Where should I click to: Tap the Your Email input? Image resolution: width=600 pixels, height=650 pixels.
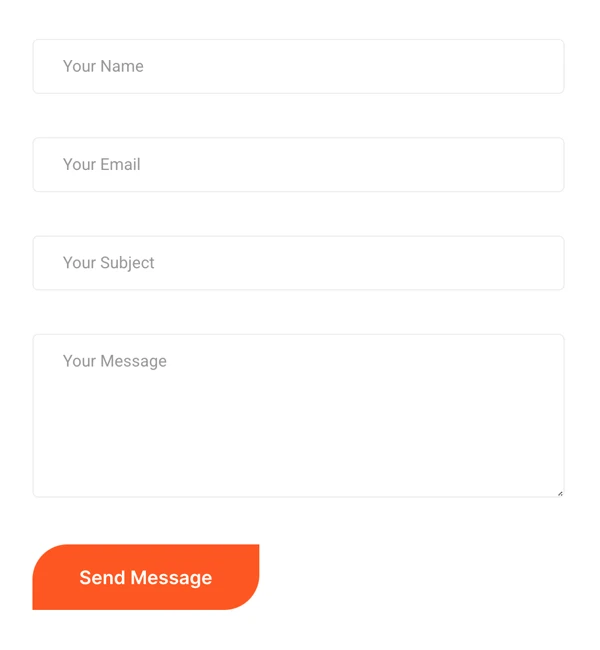point(298,164)
